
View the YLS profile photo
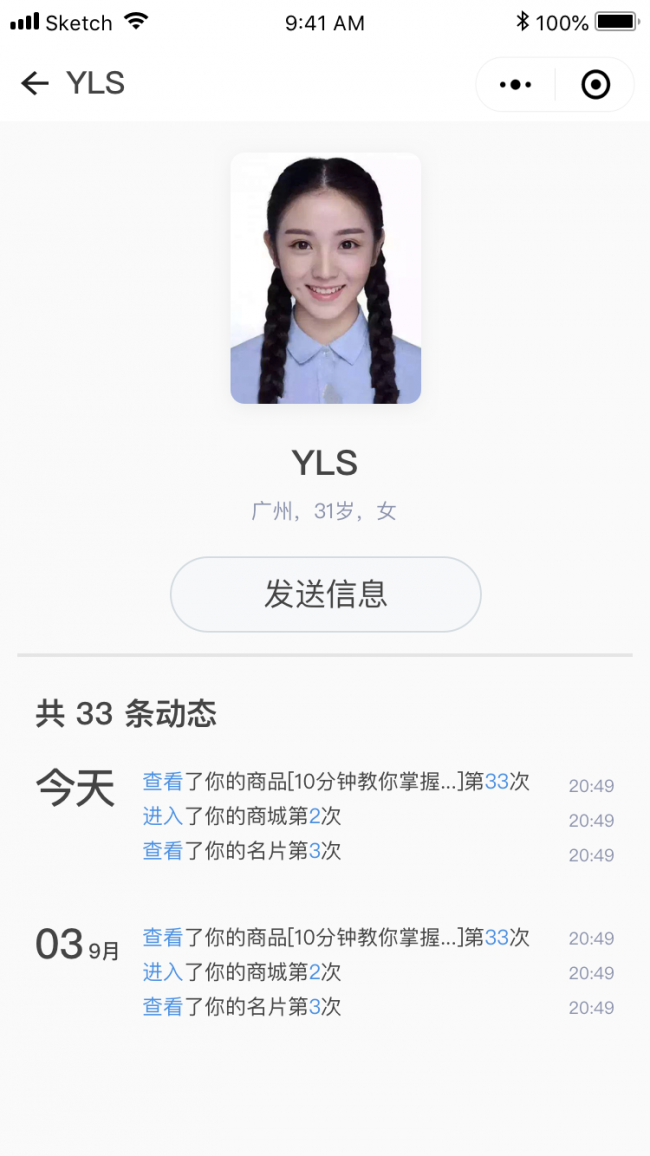point(325,278)
